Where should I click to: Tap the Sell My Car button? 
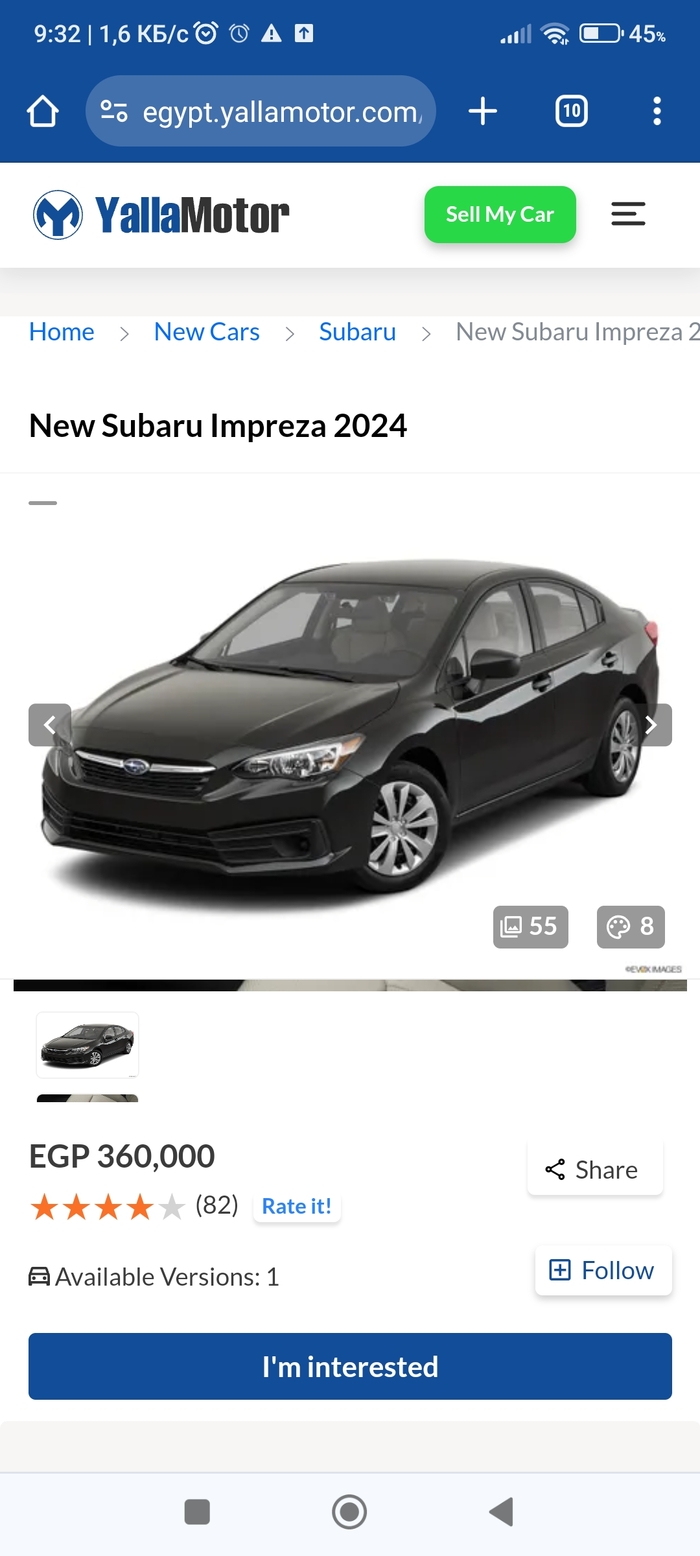tap(499, 214)
